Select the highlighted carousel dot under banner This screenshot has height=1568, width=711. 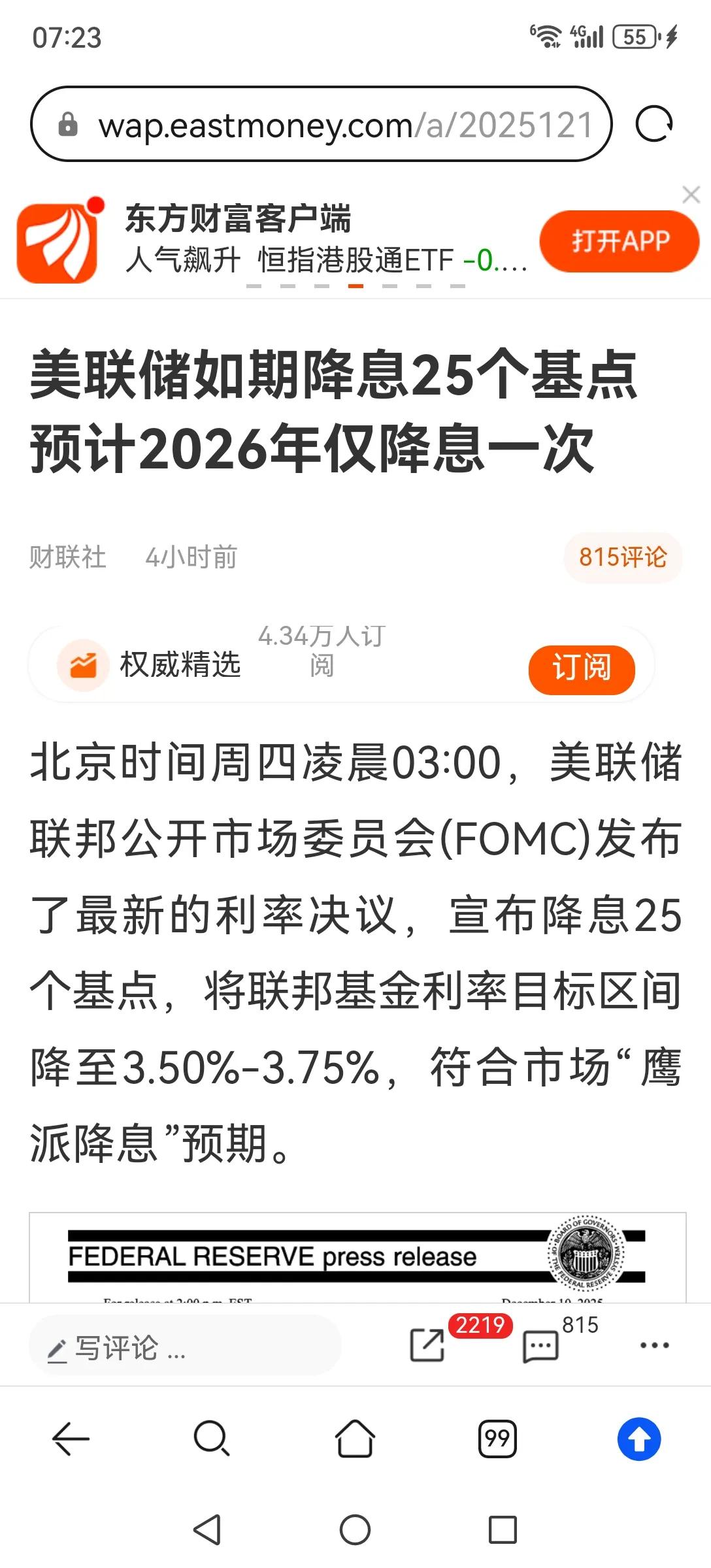pos(355,286)
